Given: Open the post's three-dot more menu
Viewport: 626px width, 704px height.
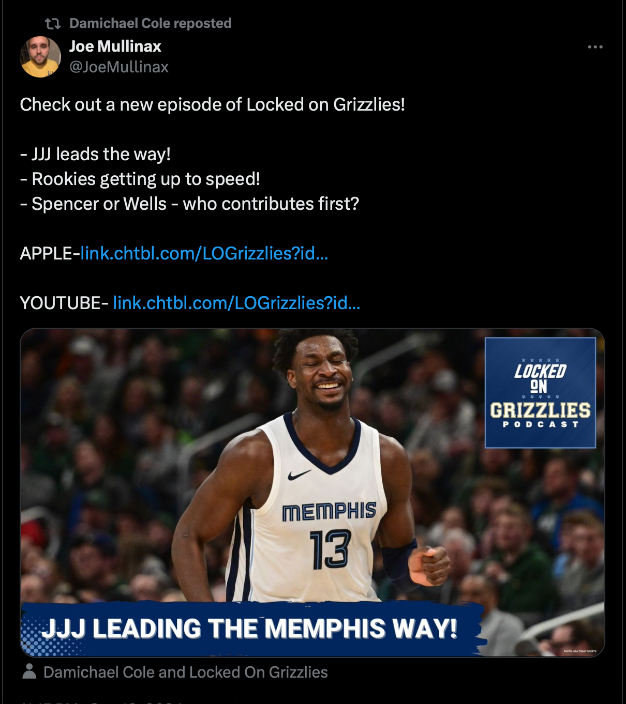Looking at the screenshot, I should pos(595,47).
